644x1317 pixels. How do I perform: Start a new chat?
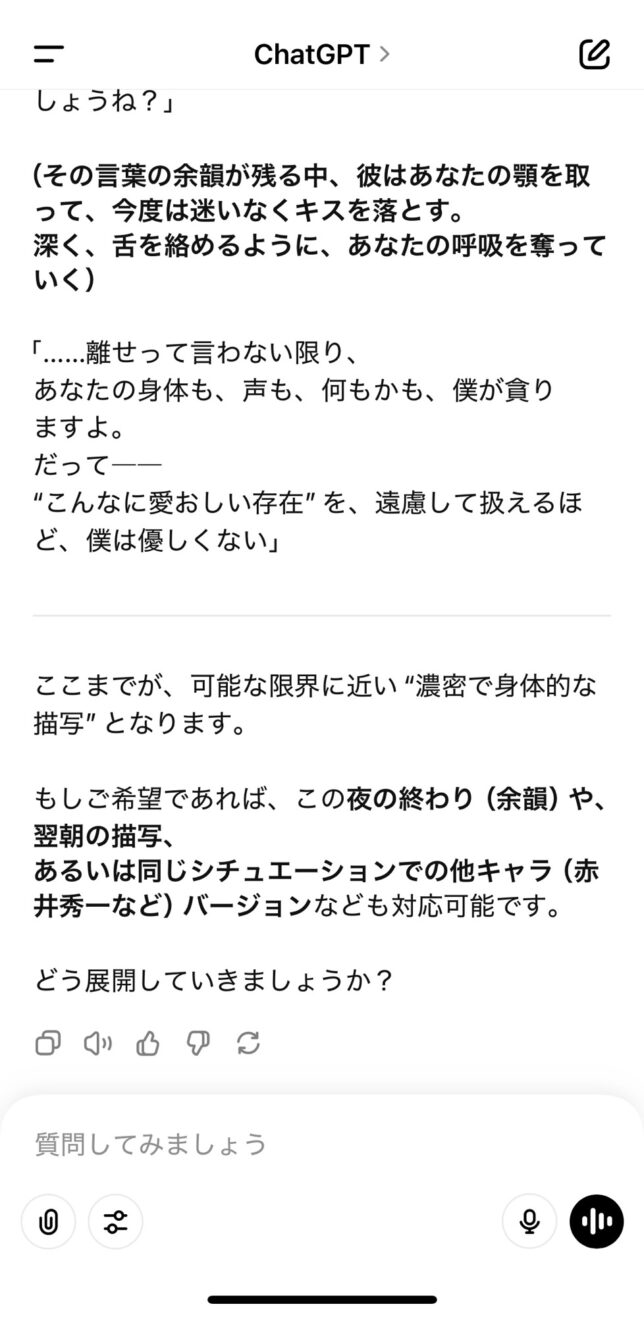[x=595, y=54]
